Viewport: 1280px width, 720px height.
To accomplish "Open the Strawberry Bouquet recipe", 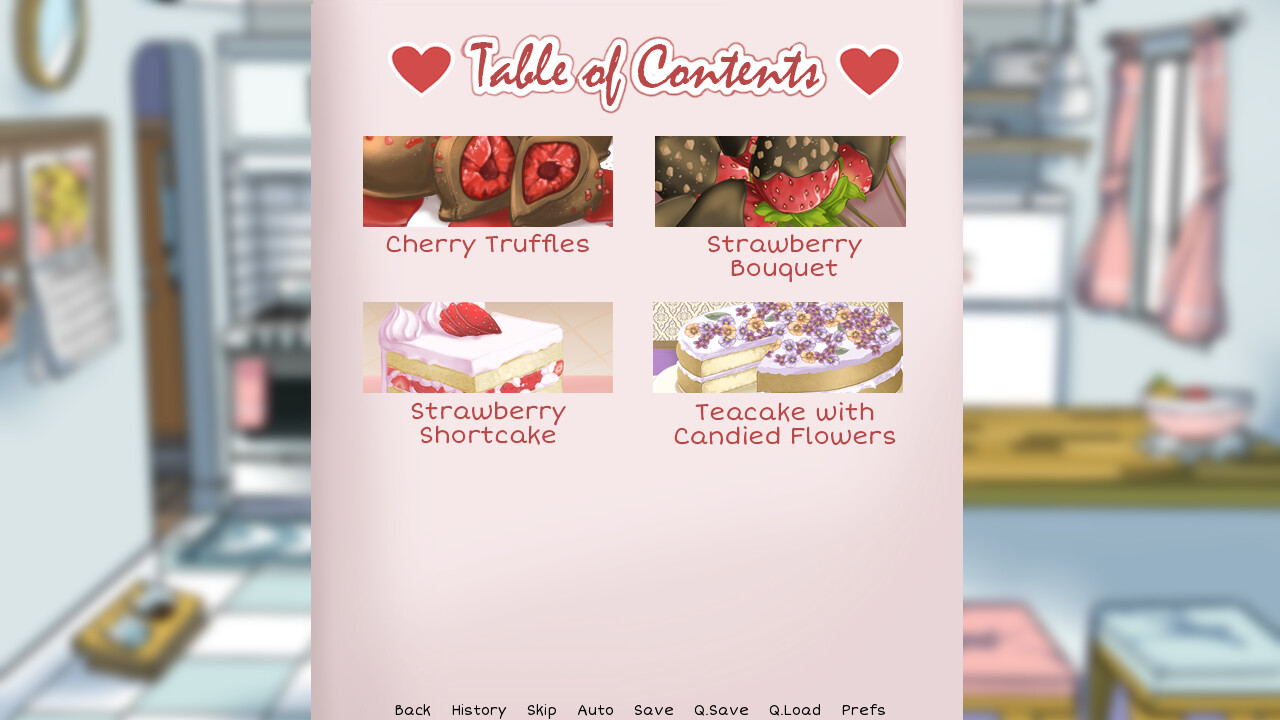I will coord(780,207).
